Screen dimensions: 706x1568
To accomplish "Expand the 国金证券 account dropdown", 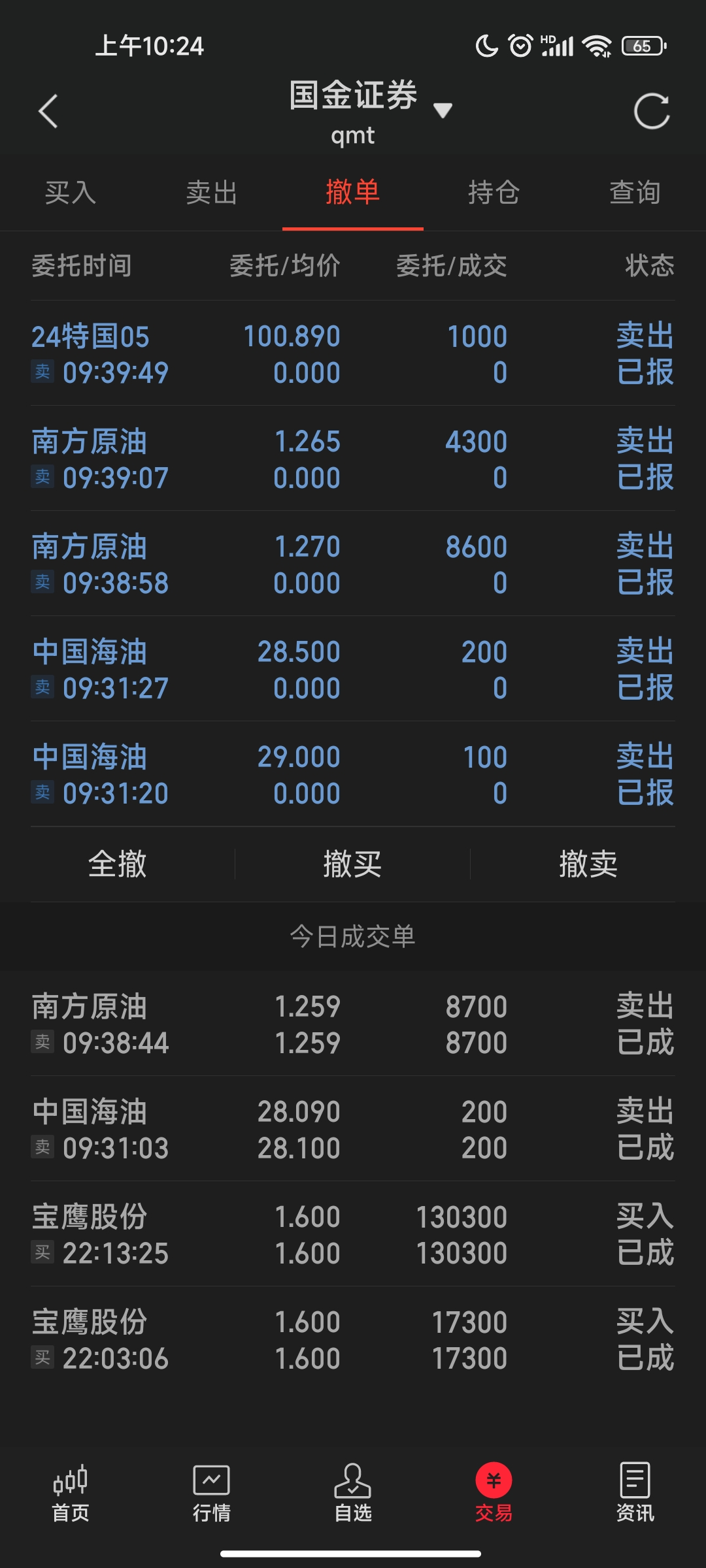I will pyautogui.click(x=442, y=110).
